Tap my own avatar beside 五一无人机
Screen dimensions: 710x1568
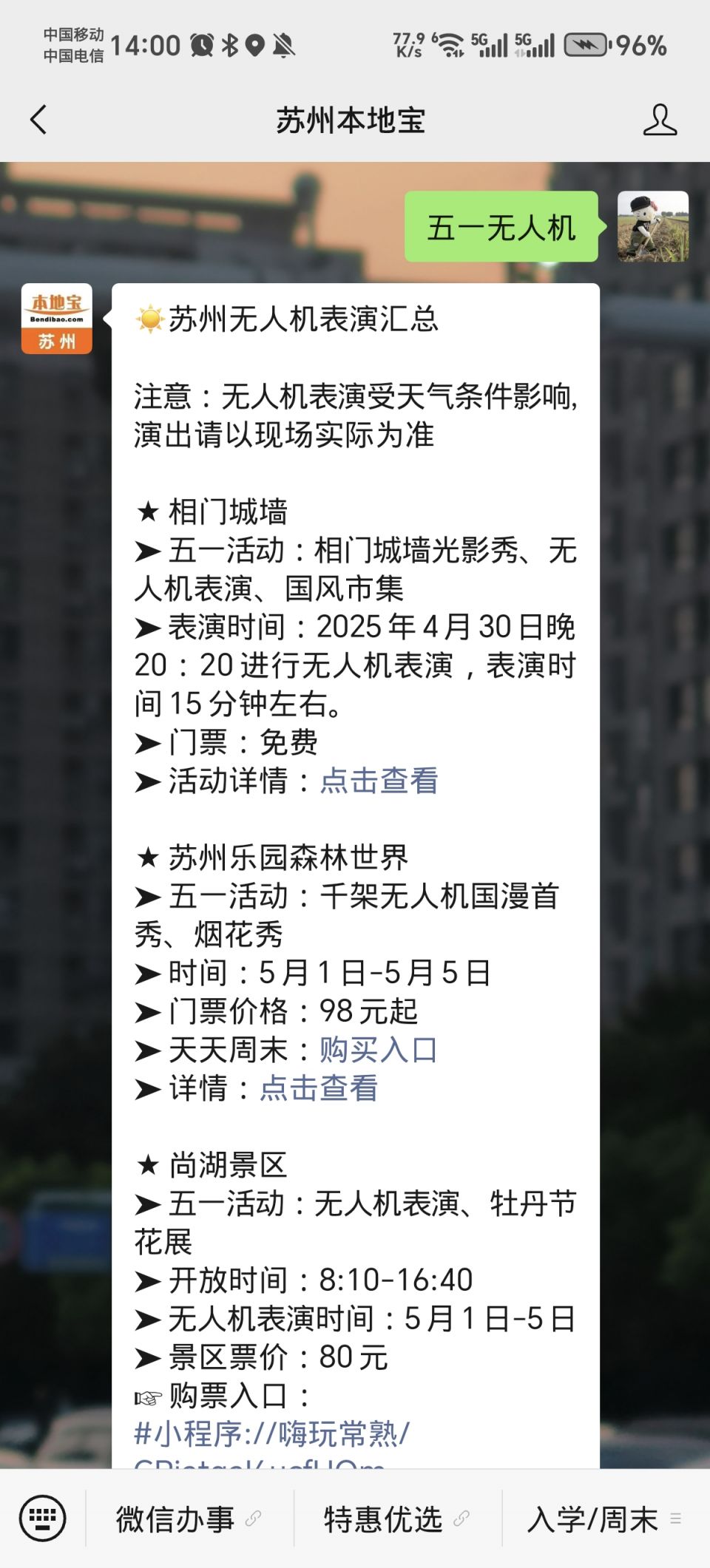652,226
